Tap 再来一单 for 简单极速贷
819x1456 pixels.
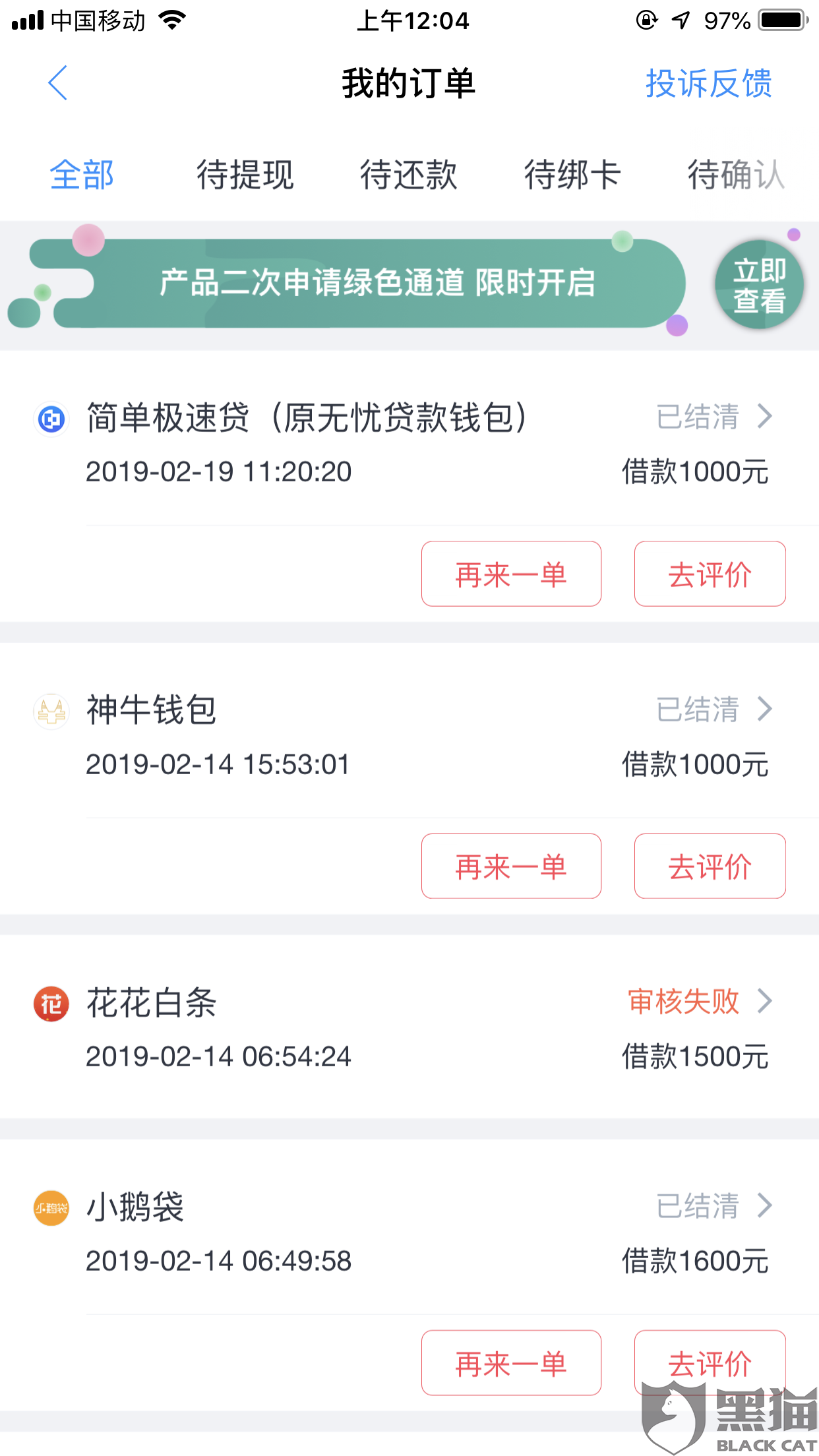pyautogui.click(x=511, y=574)
